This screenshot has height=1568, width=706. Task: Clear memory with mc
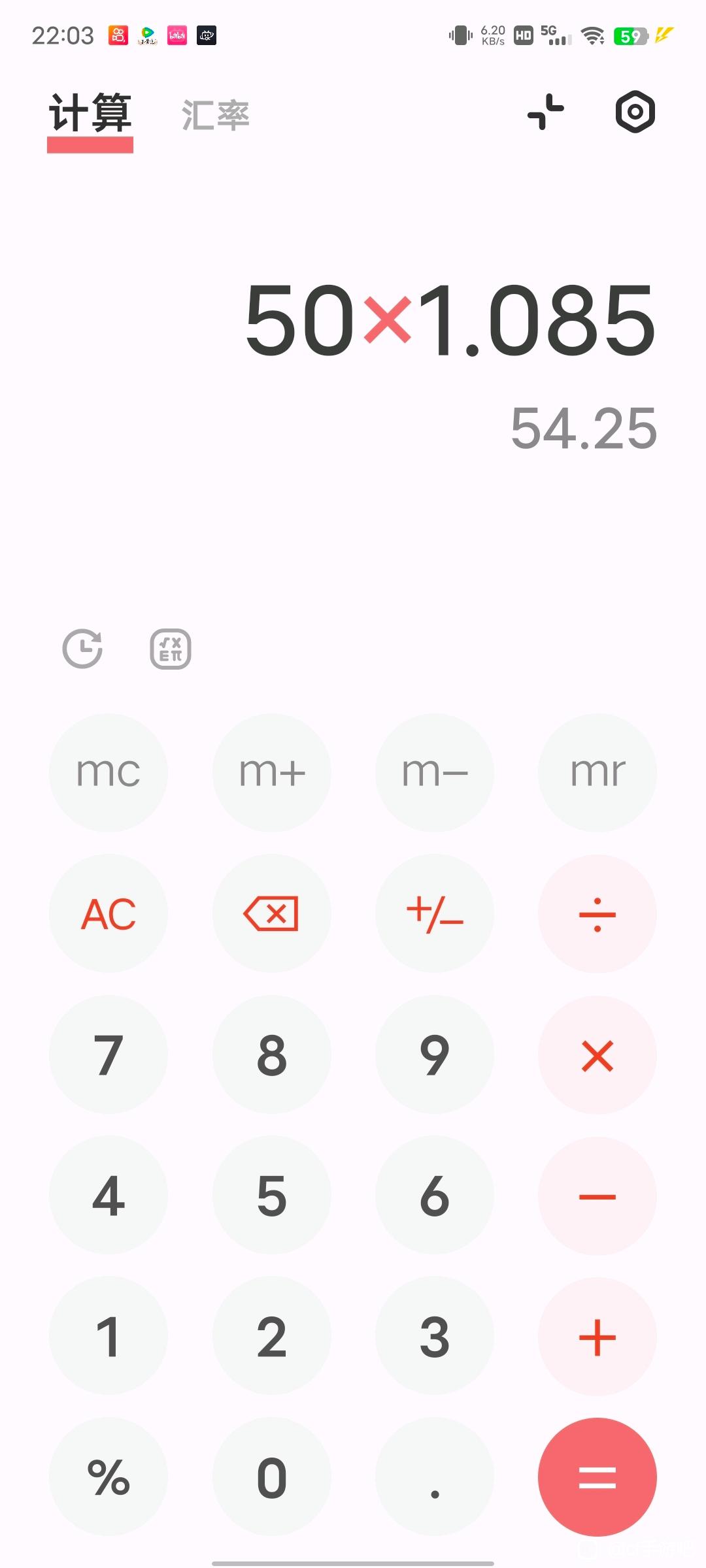pyautogui.click(x=109, y=772)
